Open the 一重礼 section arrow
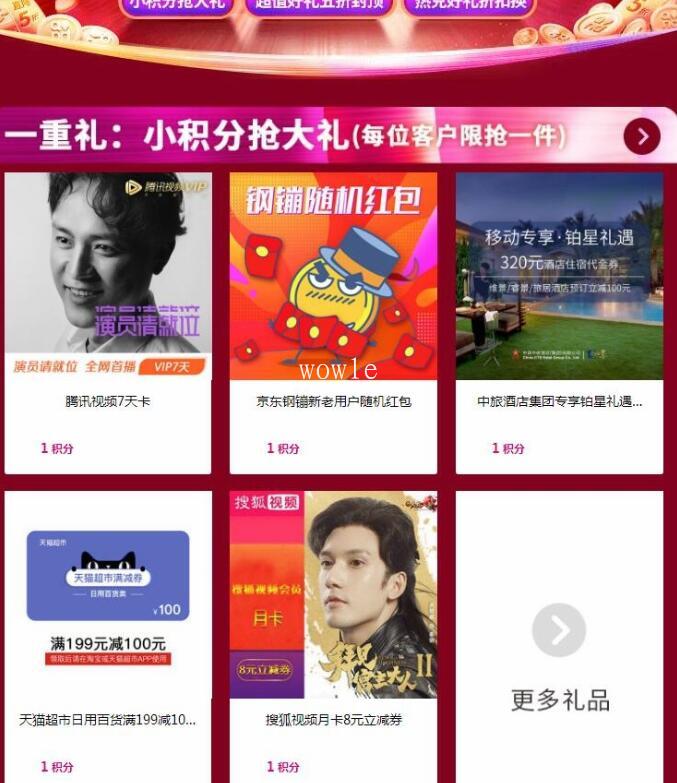677x783 pixels. (642, 137)
